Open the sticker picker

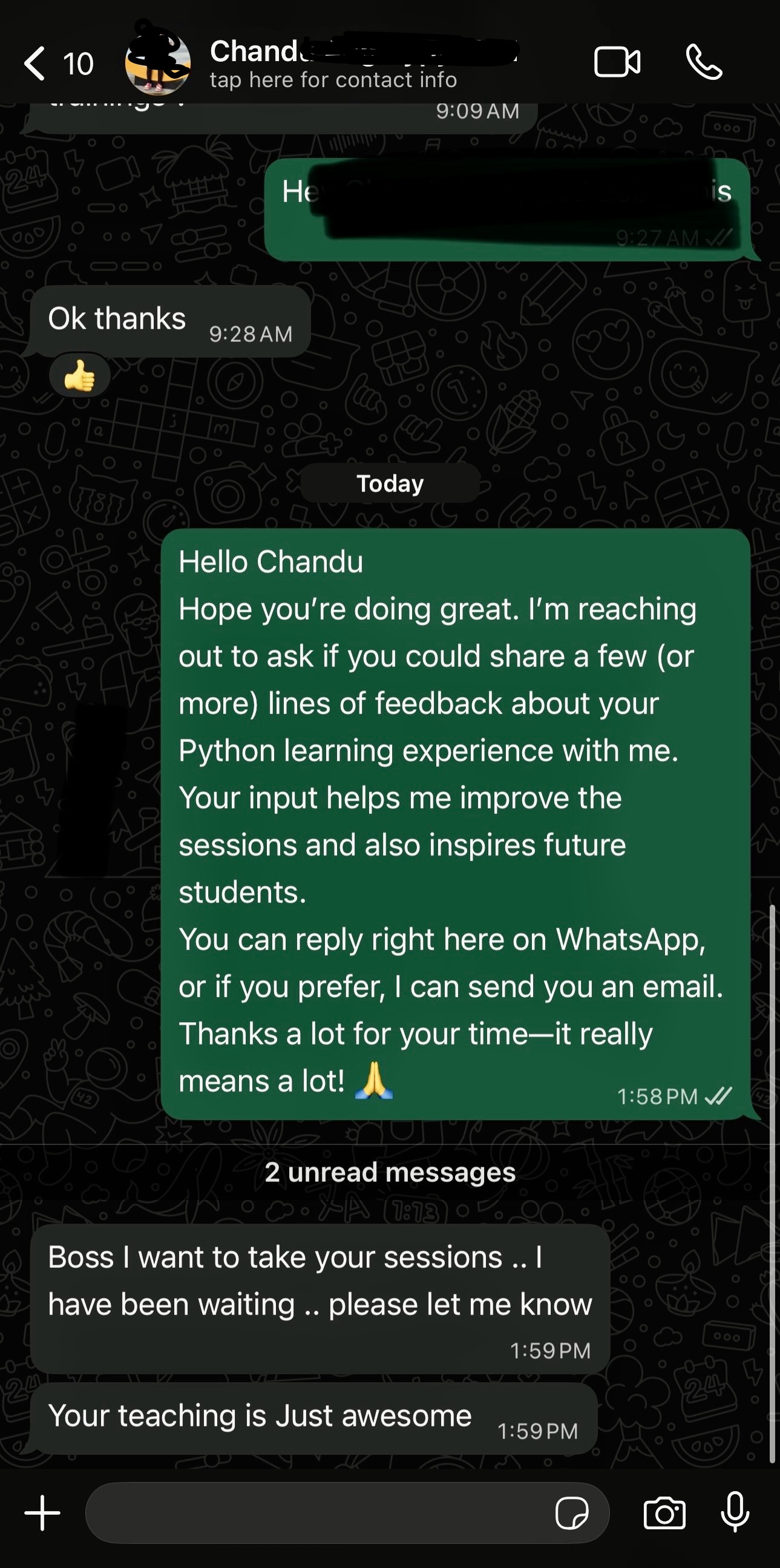571,1512
